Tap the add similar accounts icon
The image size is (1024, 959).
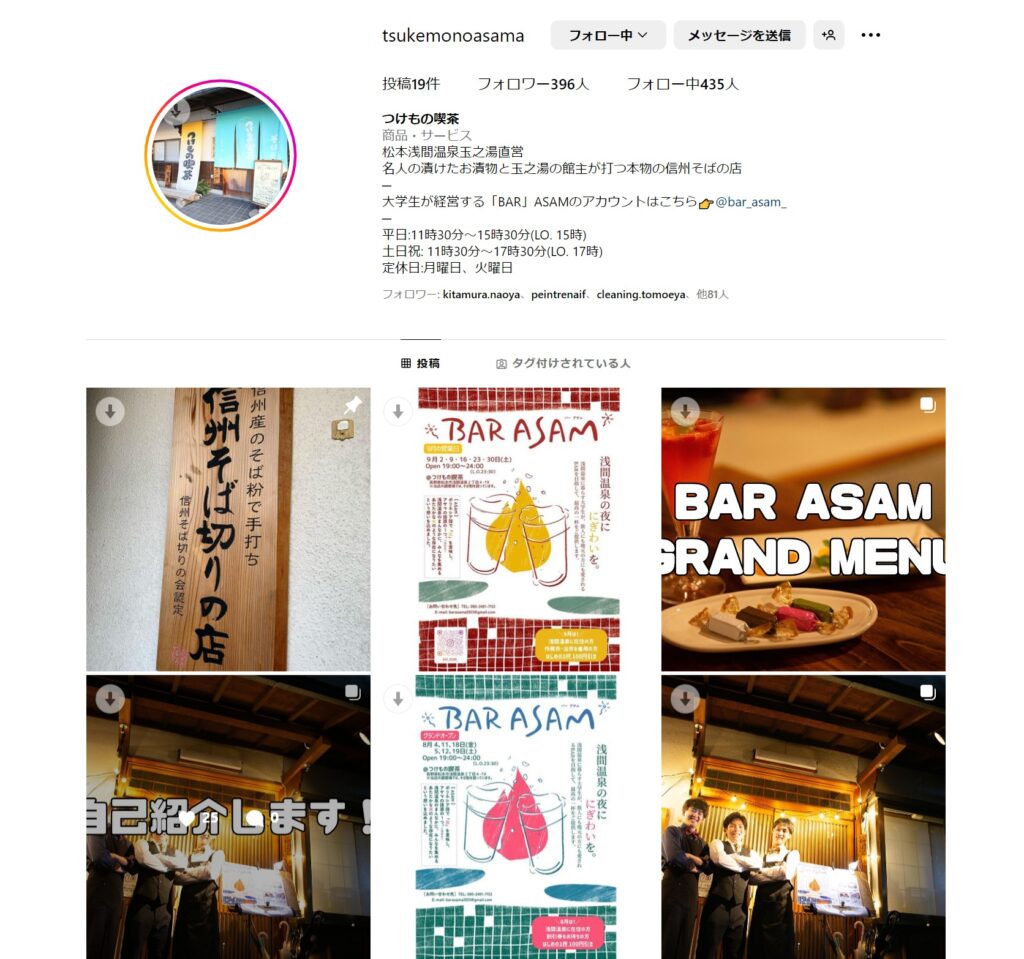pos(828,35)
